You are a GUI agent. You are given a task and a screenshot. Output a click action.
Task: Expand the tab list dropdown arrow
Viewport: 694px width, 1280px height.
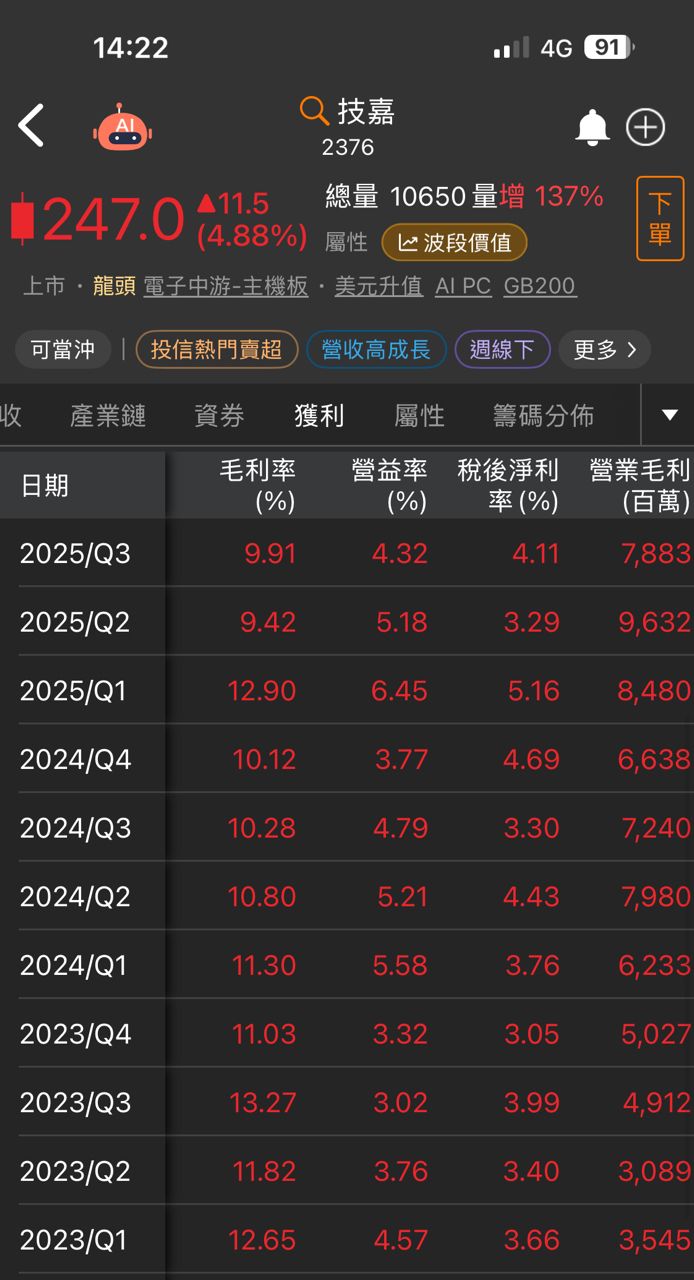coord(669,415)
